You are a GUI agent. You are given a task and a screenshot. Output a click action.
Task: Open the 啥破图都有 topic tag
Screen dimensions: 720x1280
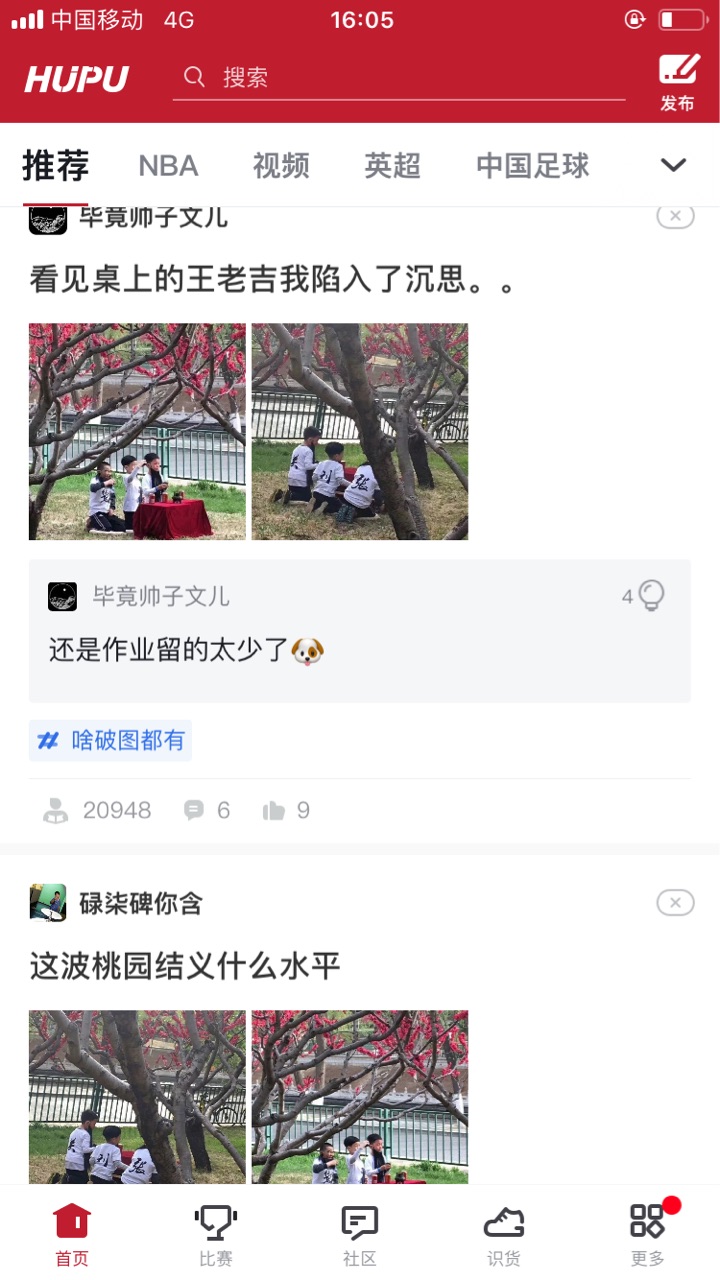coord(110,740)
